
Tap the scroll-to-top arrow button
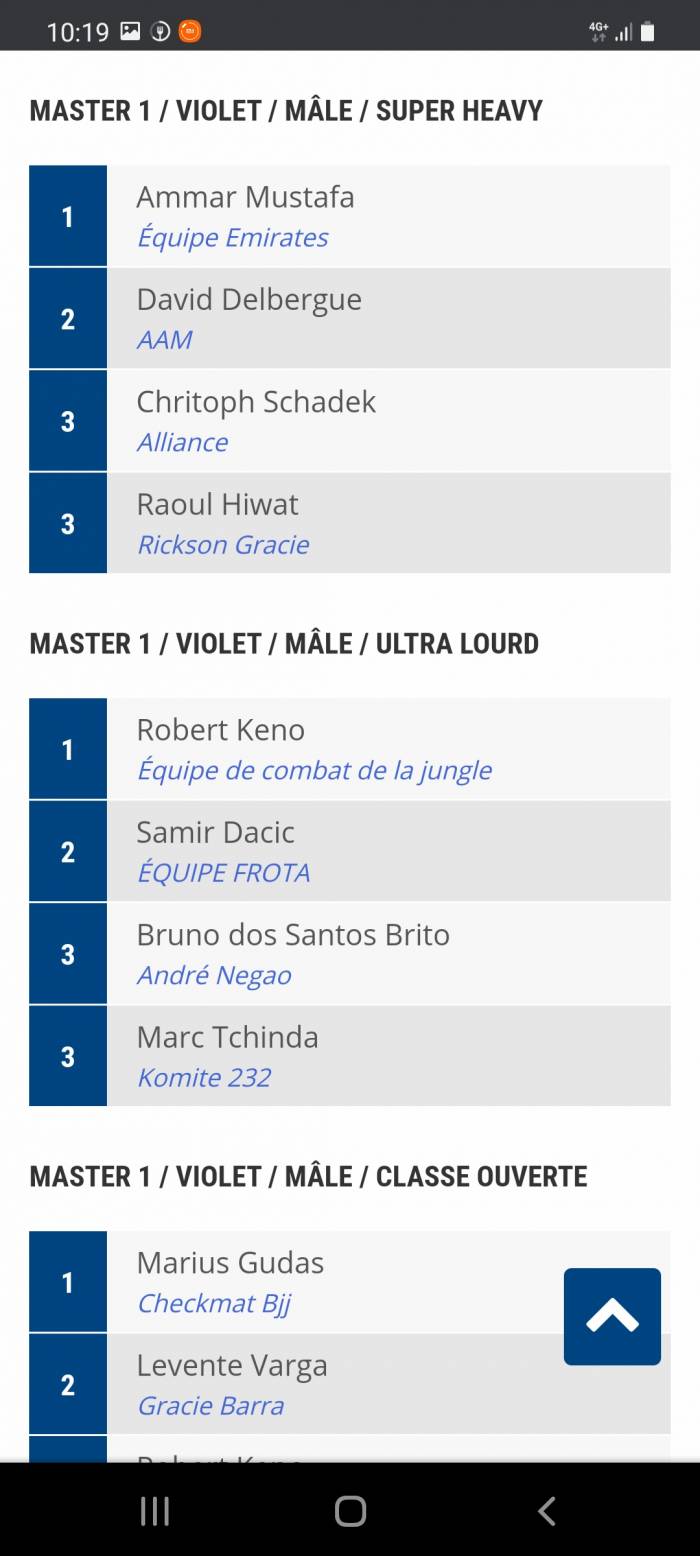tap(612, 1316)
